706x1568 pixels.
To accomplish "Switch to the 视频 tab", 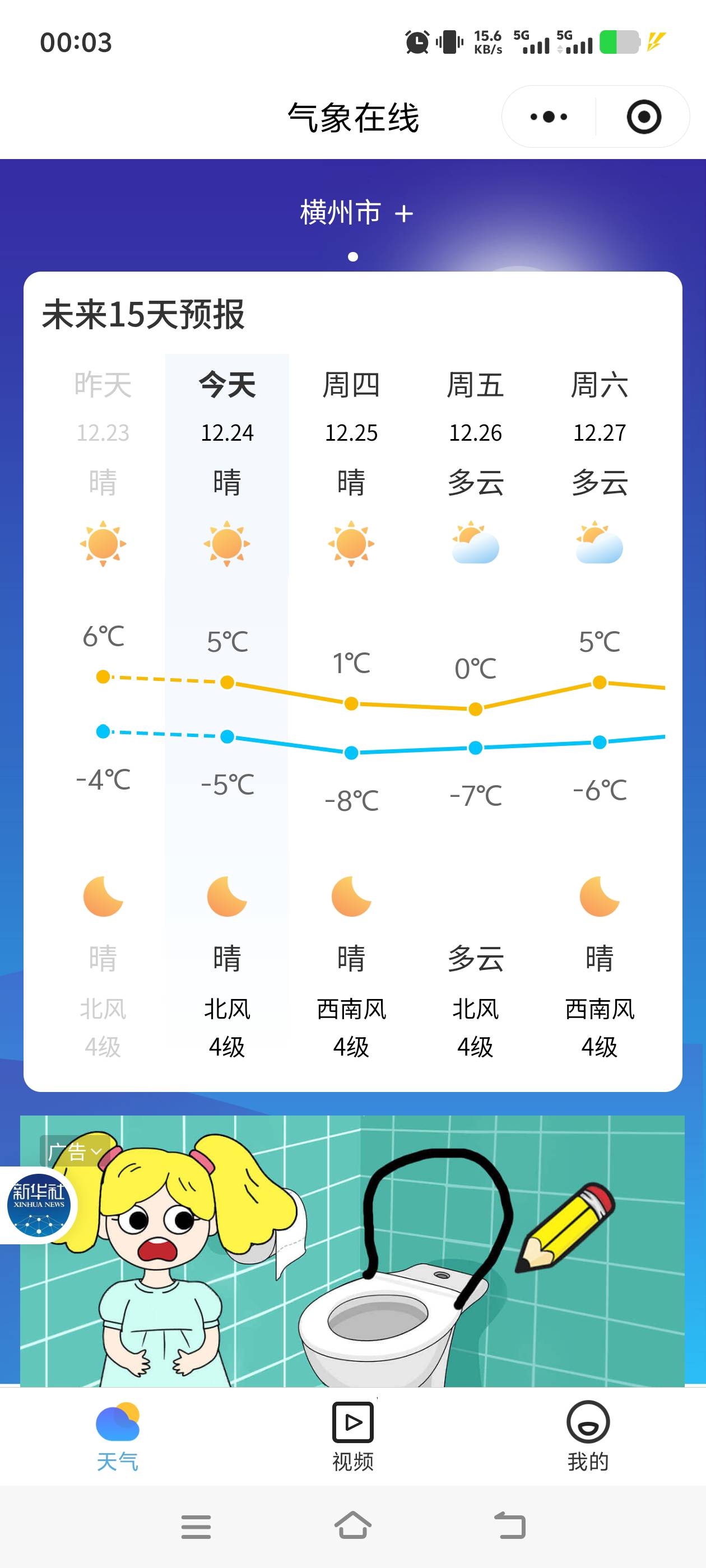I will pyautogui.click(x=352, y=1436).
